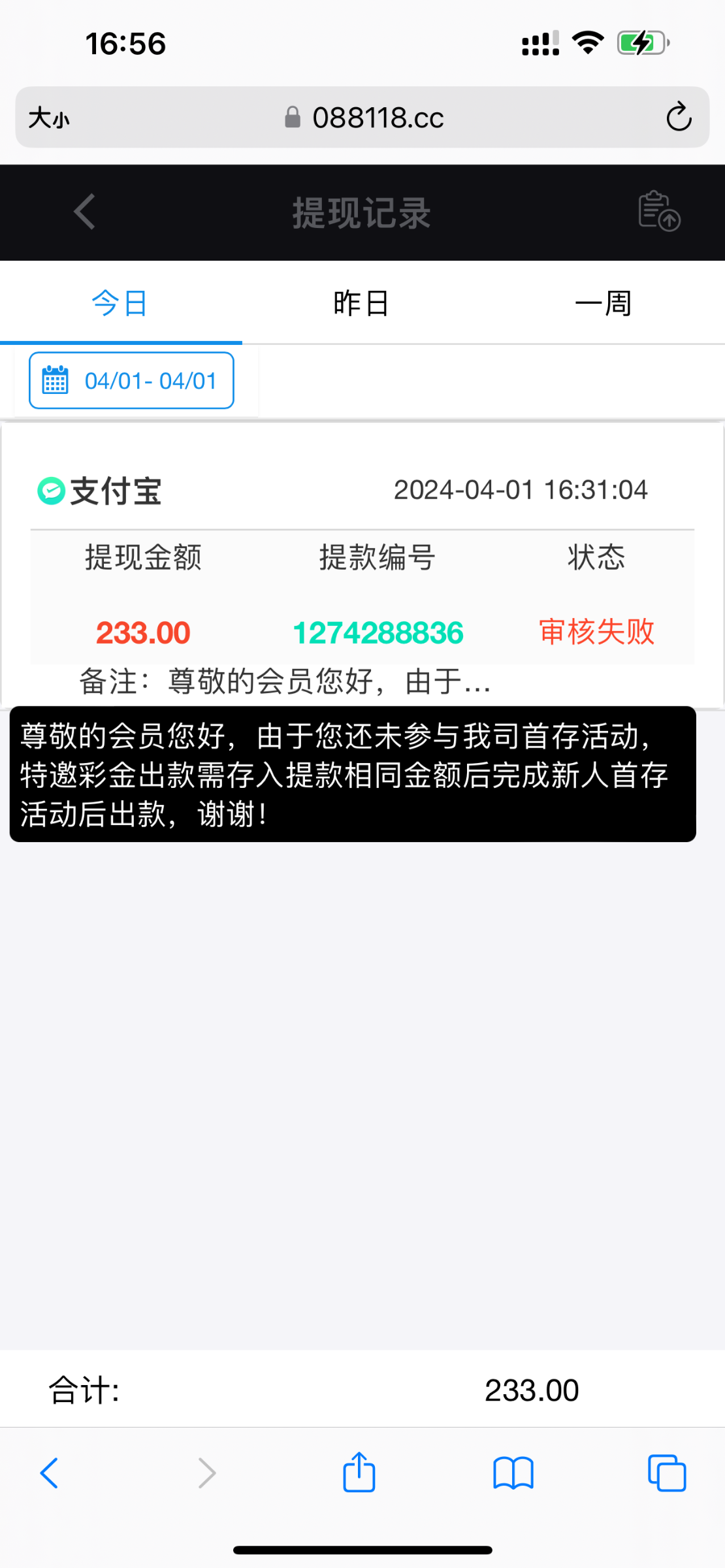The image size is (725, 1568).
Task: Switch to the 一周 tab
Action: point(603,303)
